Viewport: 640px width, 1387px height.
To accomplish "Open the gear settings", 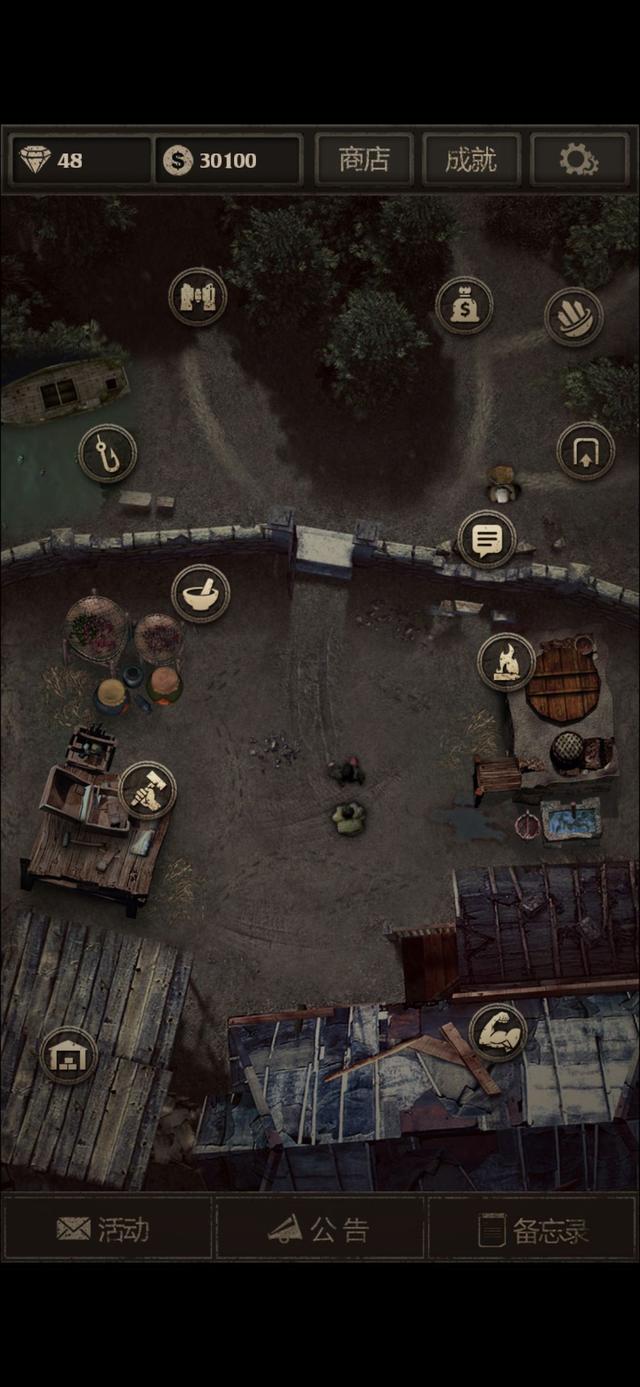I will pyautogui.click(x=578, y=160).
